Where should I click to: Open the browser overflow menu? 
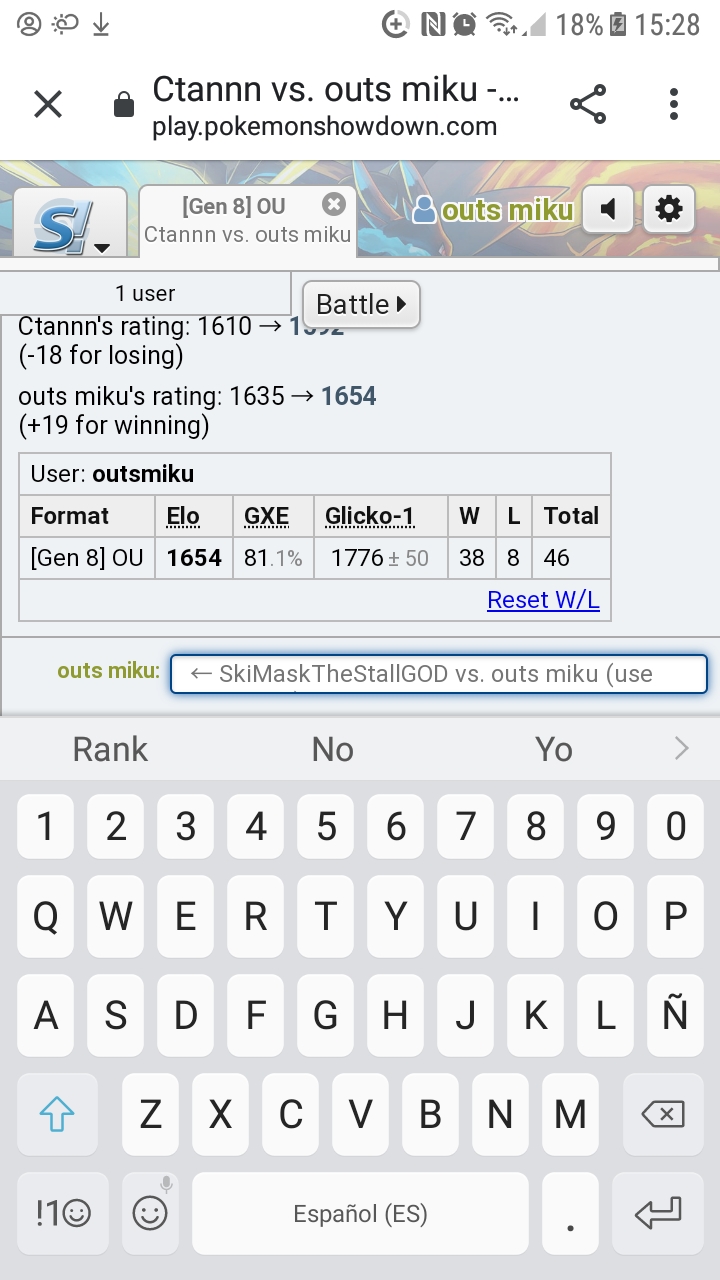674,104
